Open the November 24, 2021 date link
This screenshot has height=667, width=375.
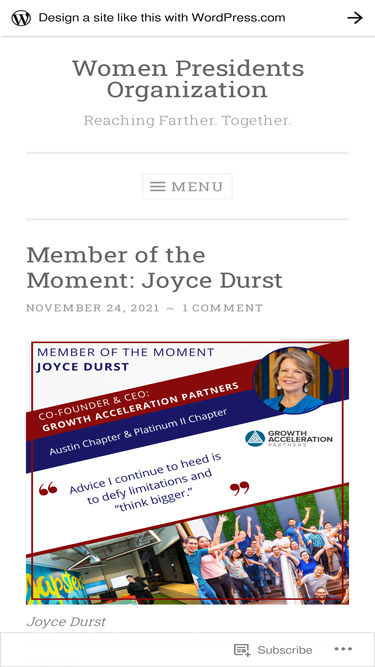click(x=93, y=308)
